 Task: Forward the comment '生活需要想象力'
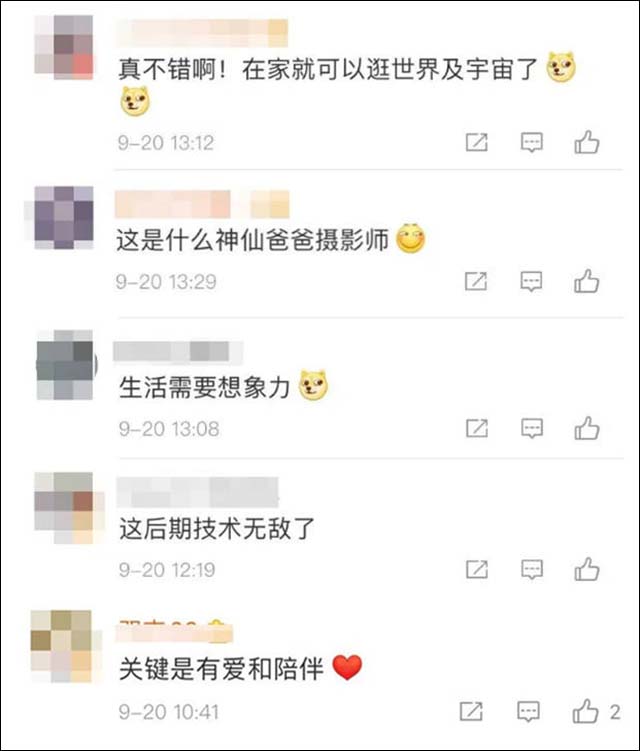click(x=477, y=429)
